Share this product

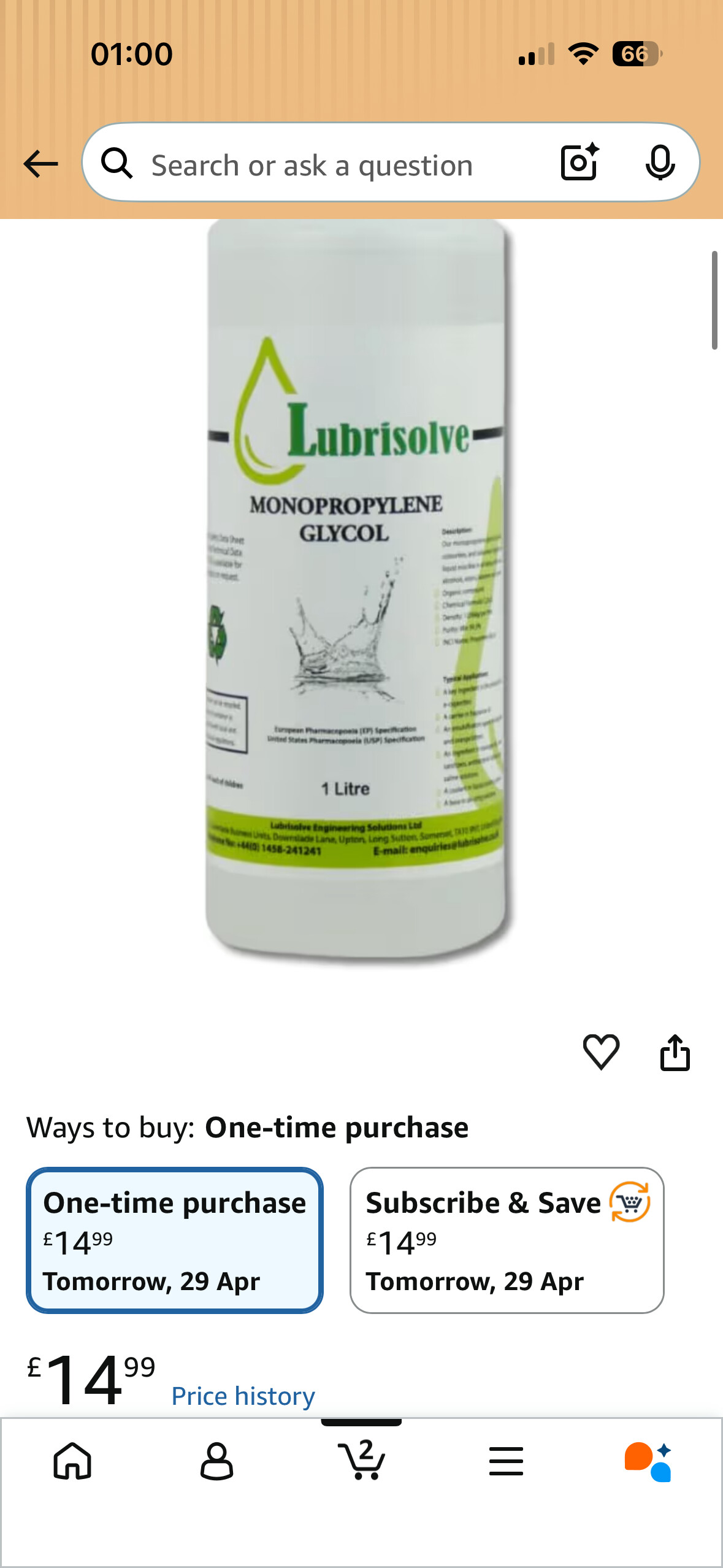coord(675,1053)
